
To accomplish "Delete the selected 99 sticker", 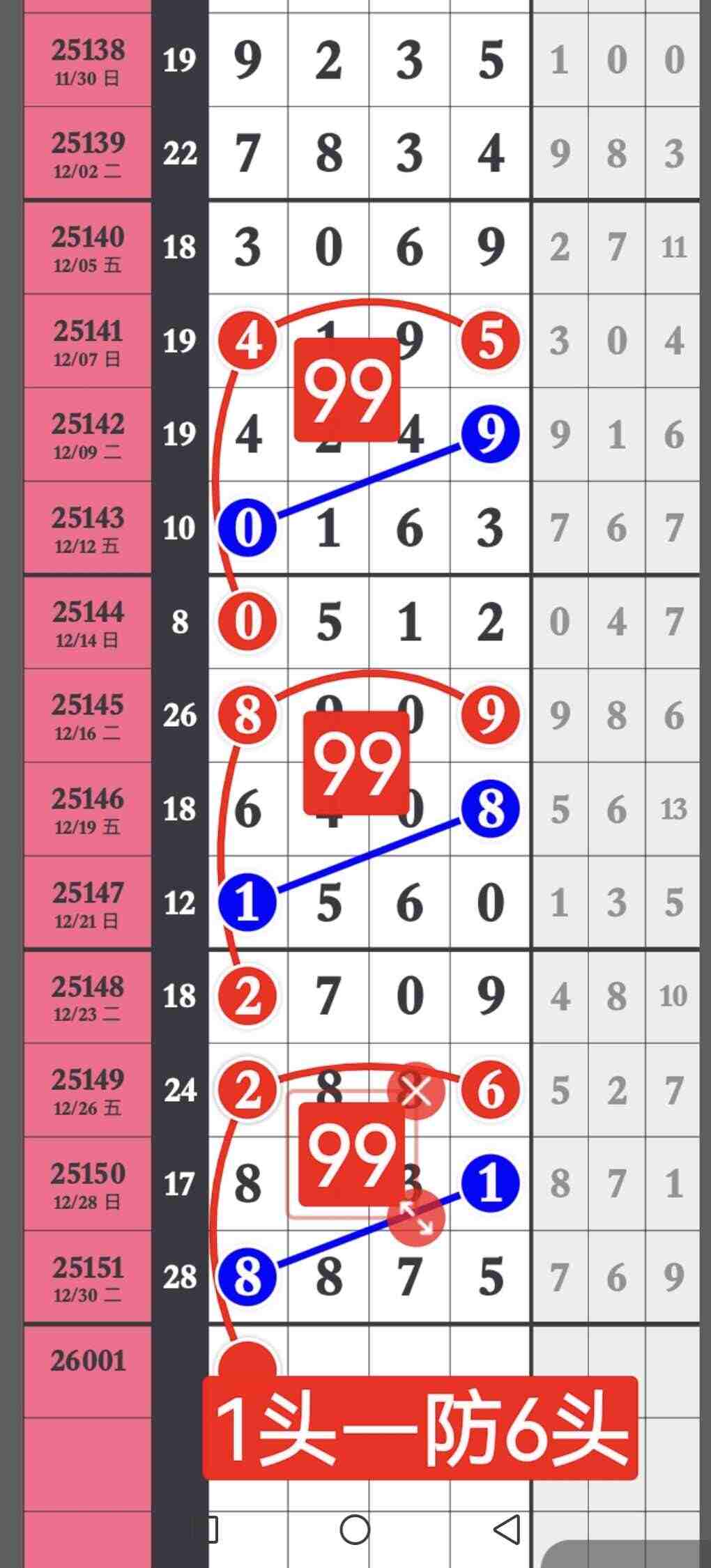I will coord(416,1091).
